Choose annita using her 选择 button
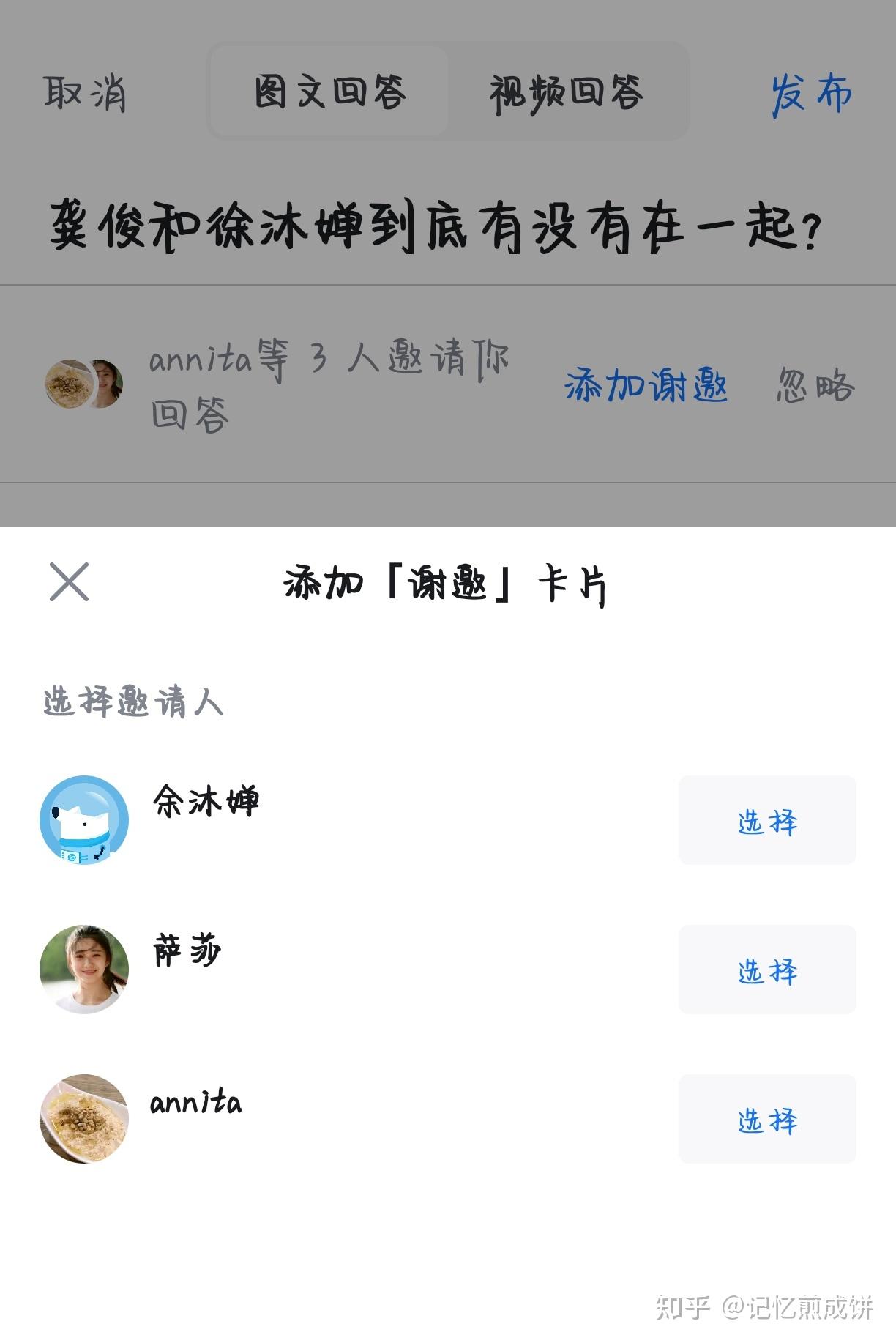 pos(766,1120)
